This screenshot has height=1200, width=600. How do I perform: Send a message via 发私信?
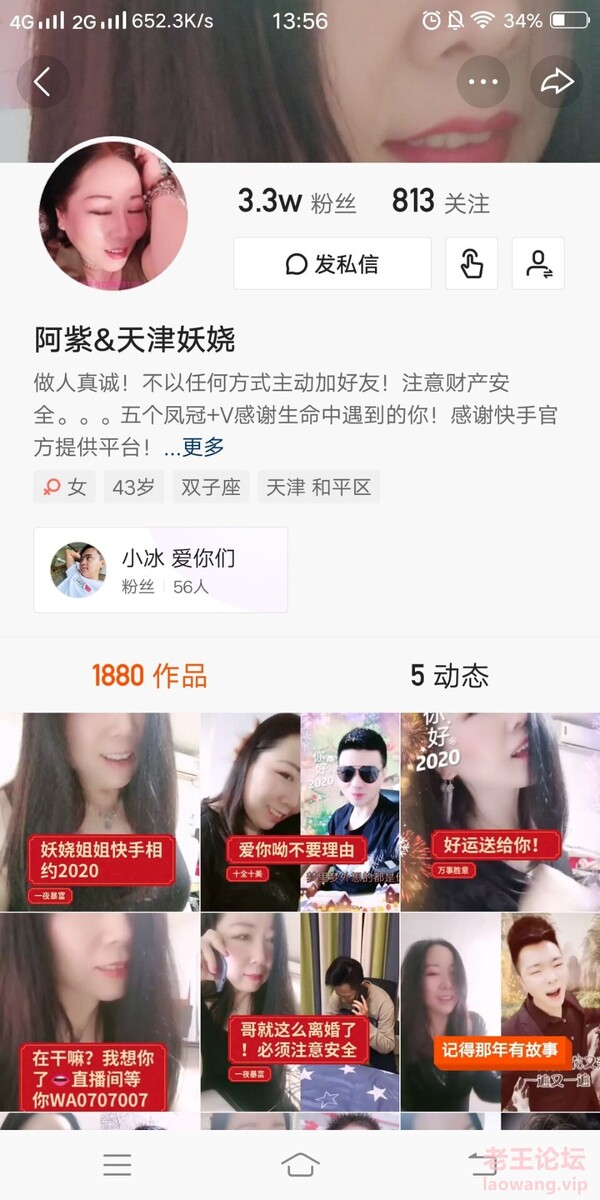click(332, 264)
